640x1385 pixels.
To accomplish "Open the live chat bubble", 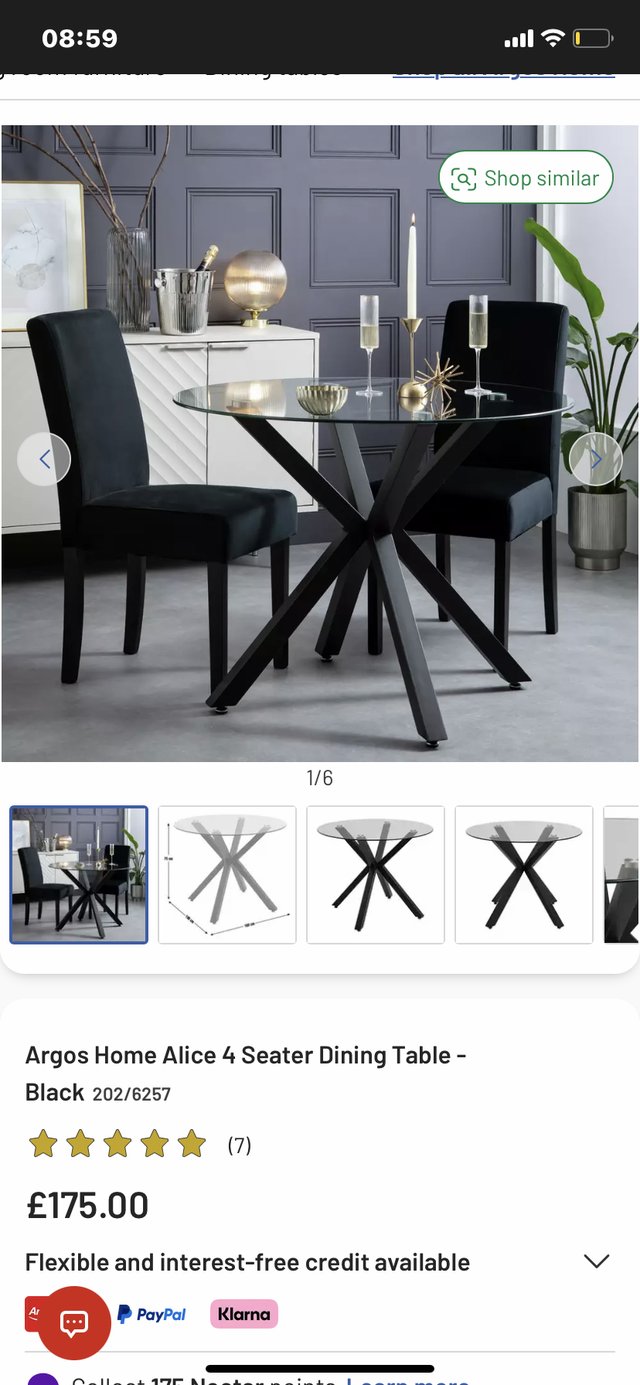I will 74,1322.
